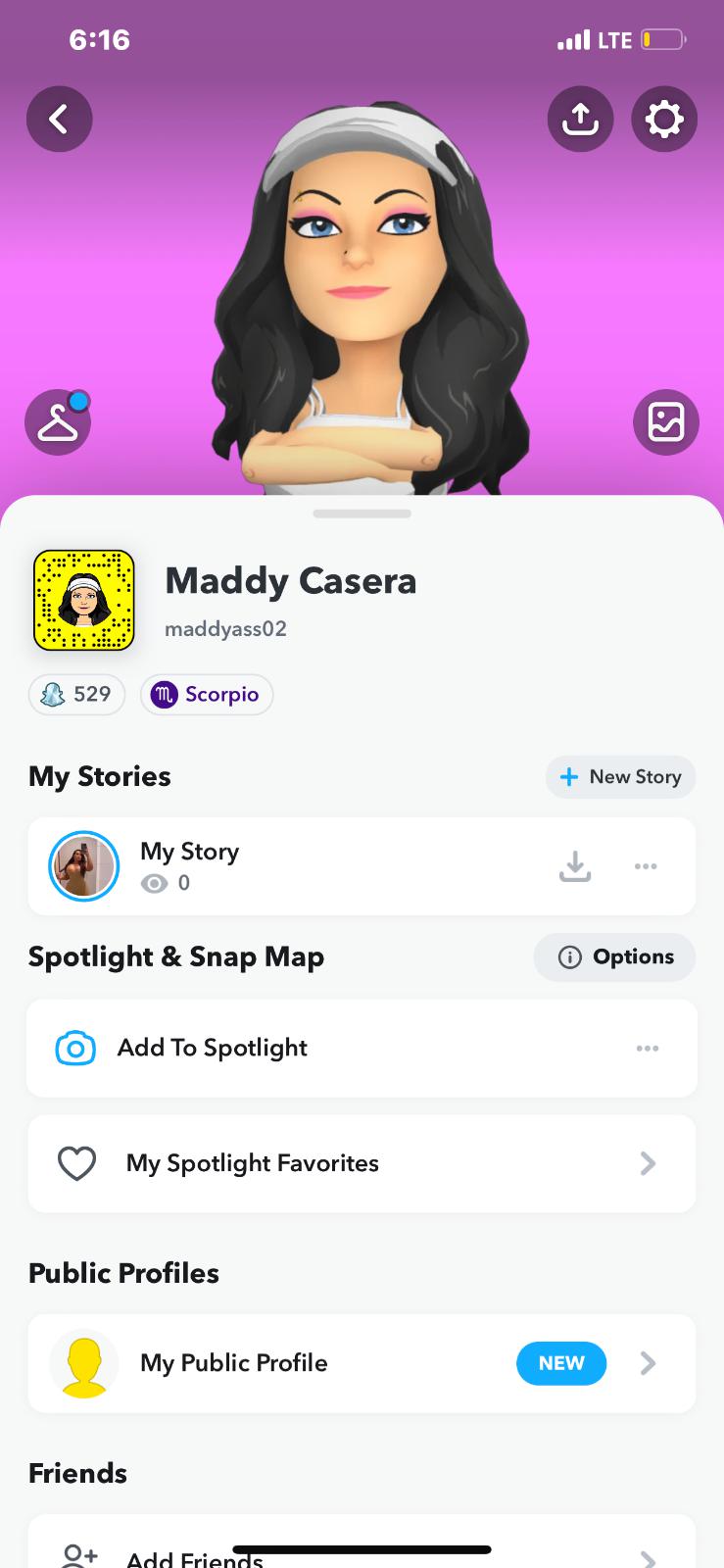
Task: Go back using the top-left arrow
Action: (59, 120)
